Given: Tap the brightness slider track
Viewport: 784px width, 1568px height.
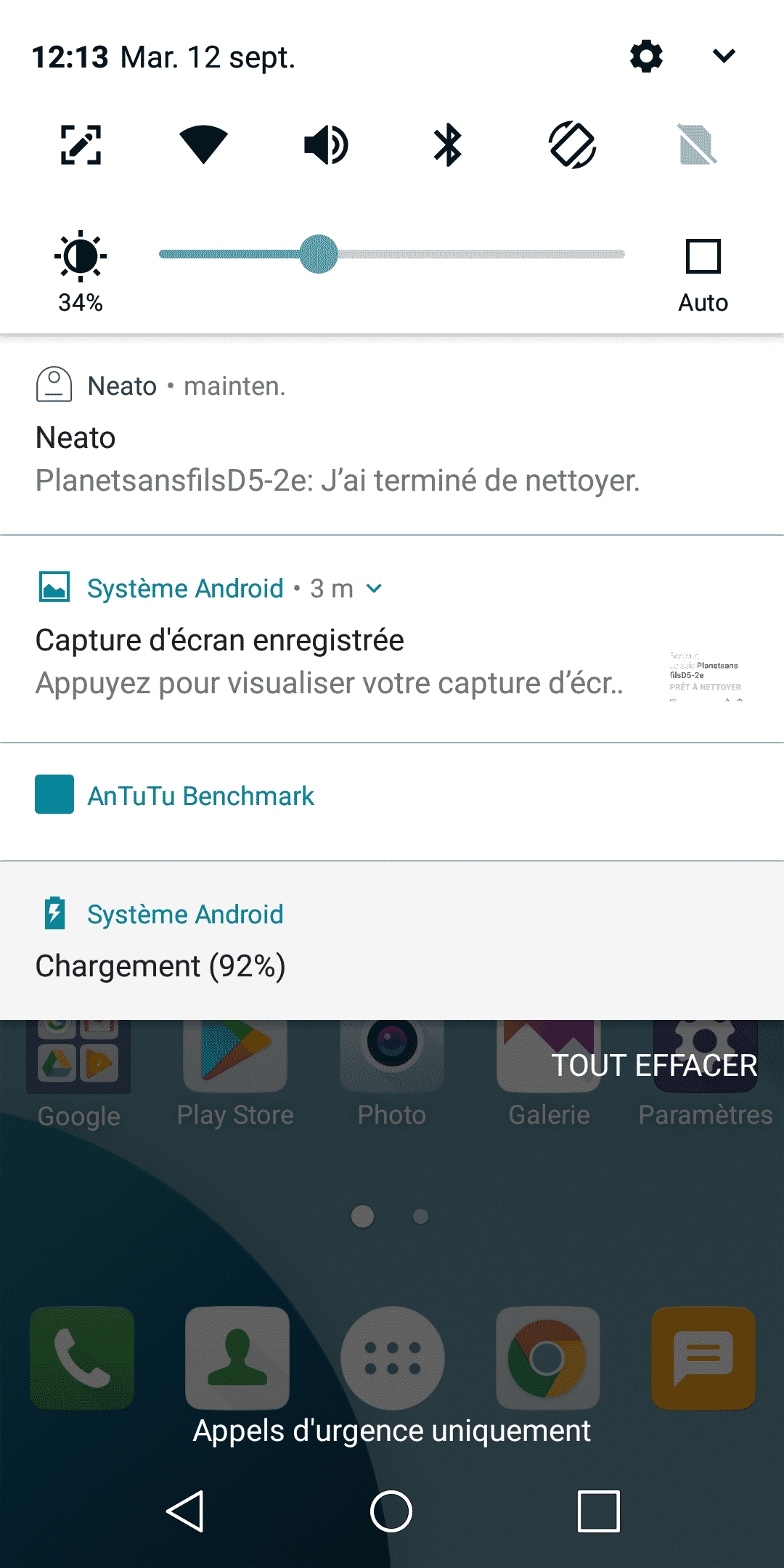Looking at the screenshot, I should [392, 254].
